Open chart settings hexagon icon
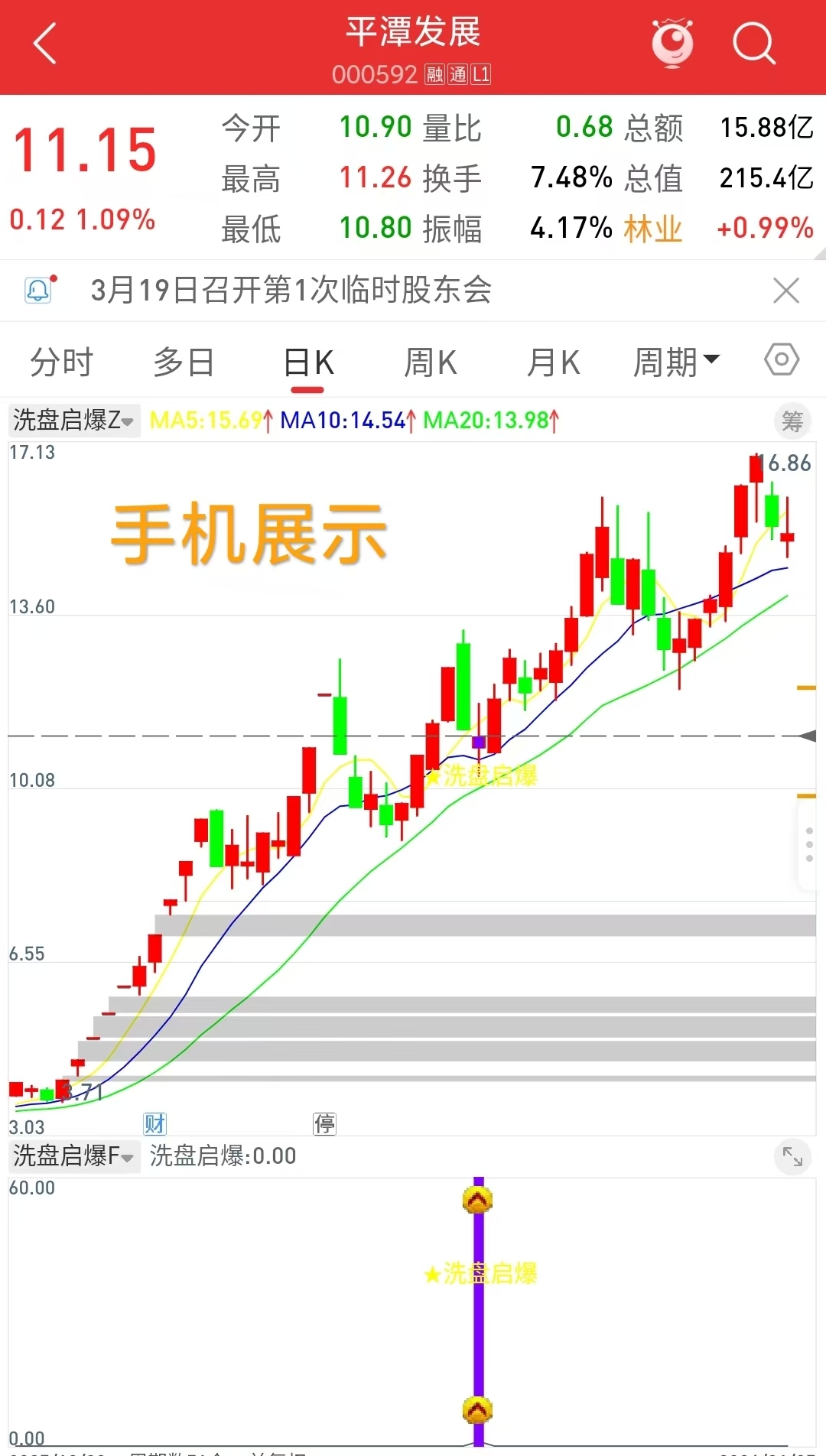 point(782,359)
